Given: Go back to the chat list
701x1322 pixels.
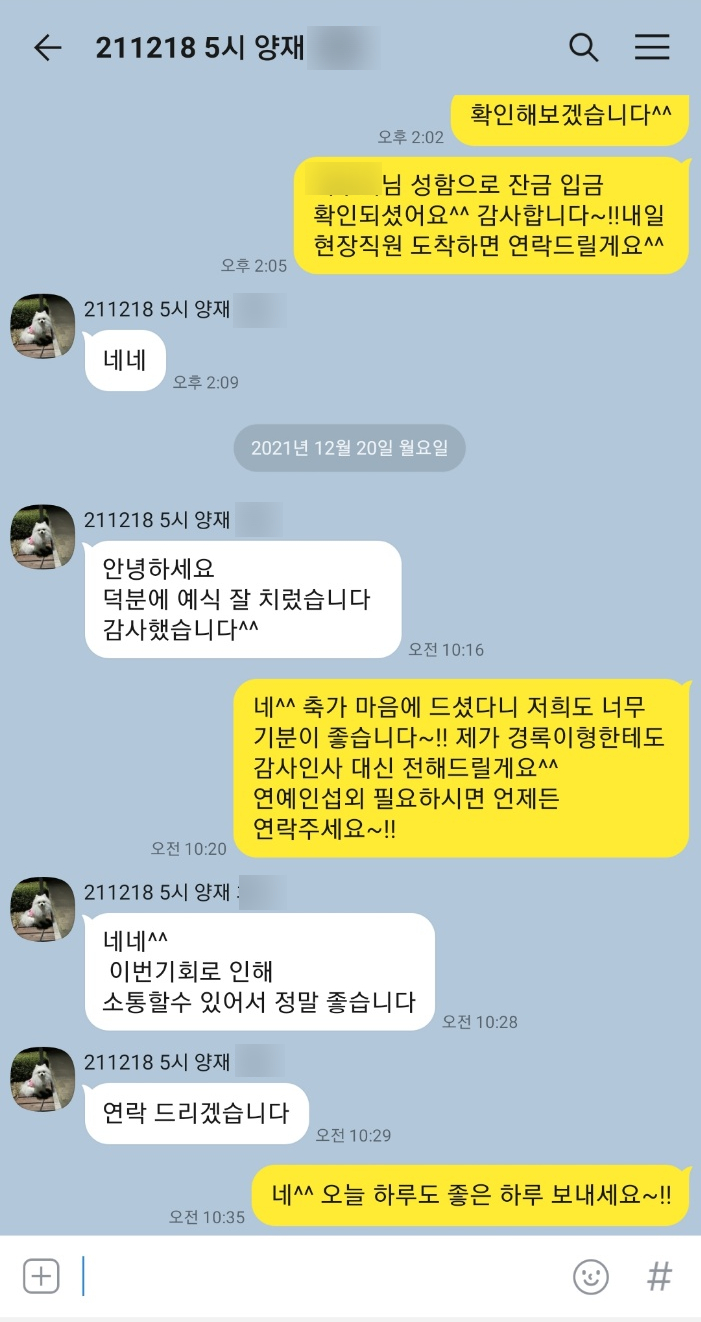Looking at the screenshot, I should [x=47, y=48].
